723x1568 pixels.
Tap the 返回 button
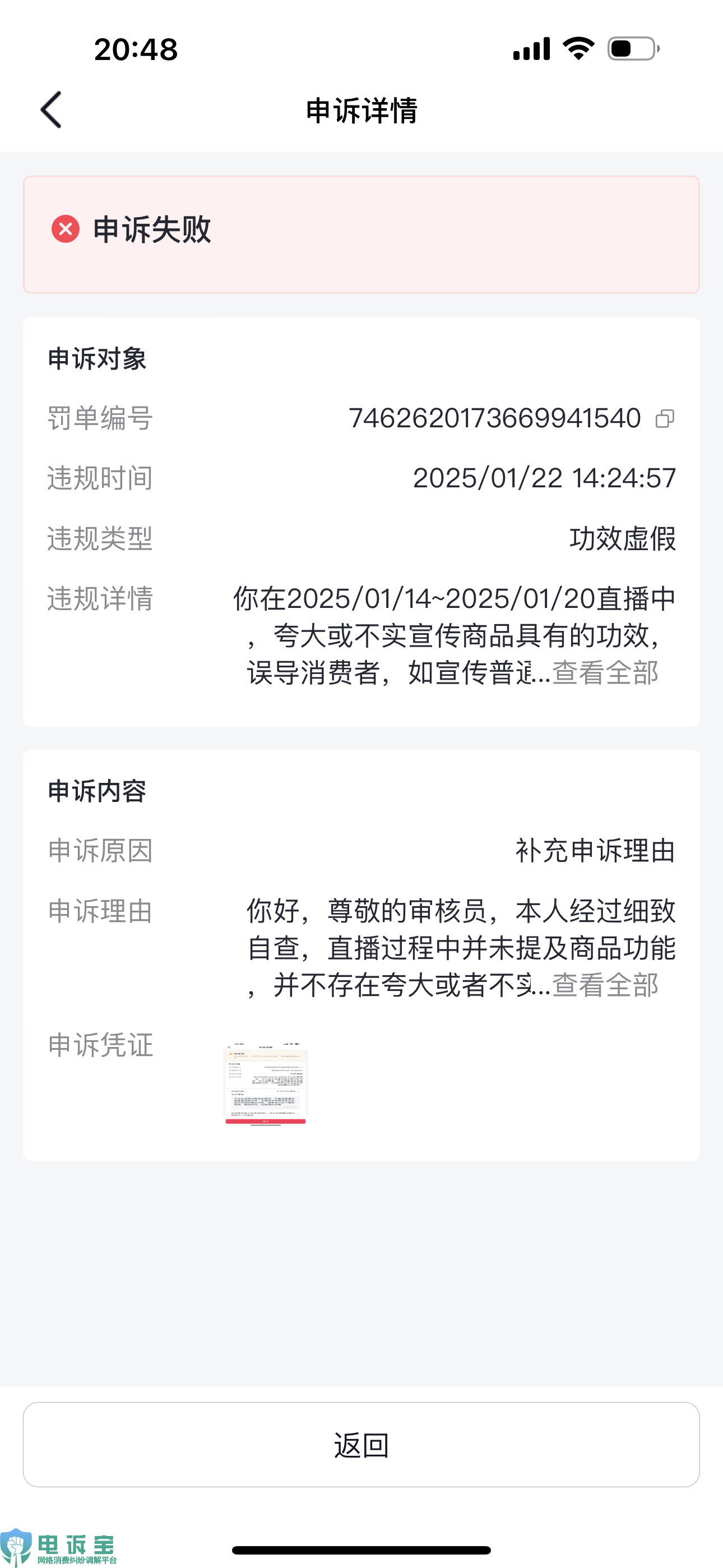pyautogui.click(x=361, y=1445)
